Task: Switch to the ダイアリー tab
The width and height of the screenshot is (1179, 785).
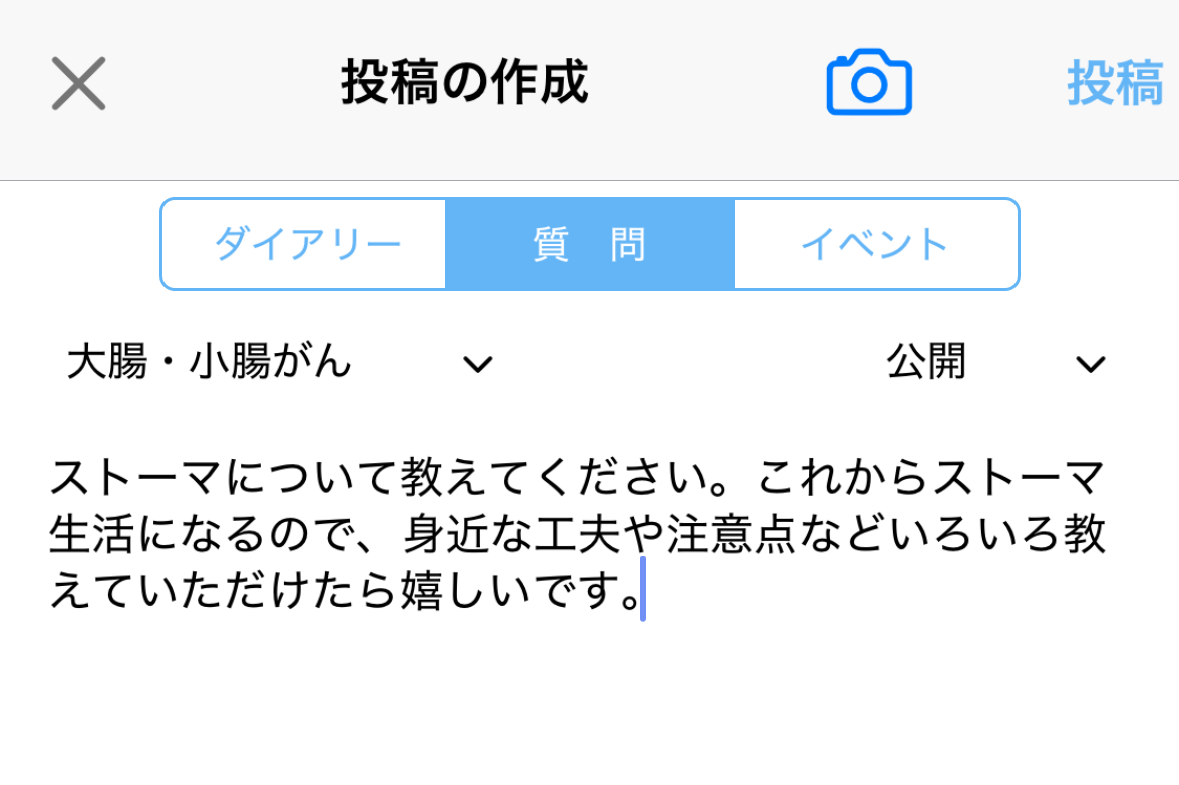Action: [x=306, y=245]
